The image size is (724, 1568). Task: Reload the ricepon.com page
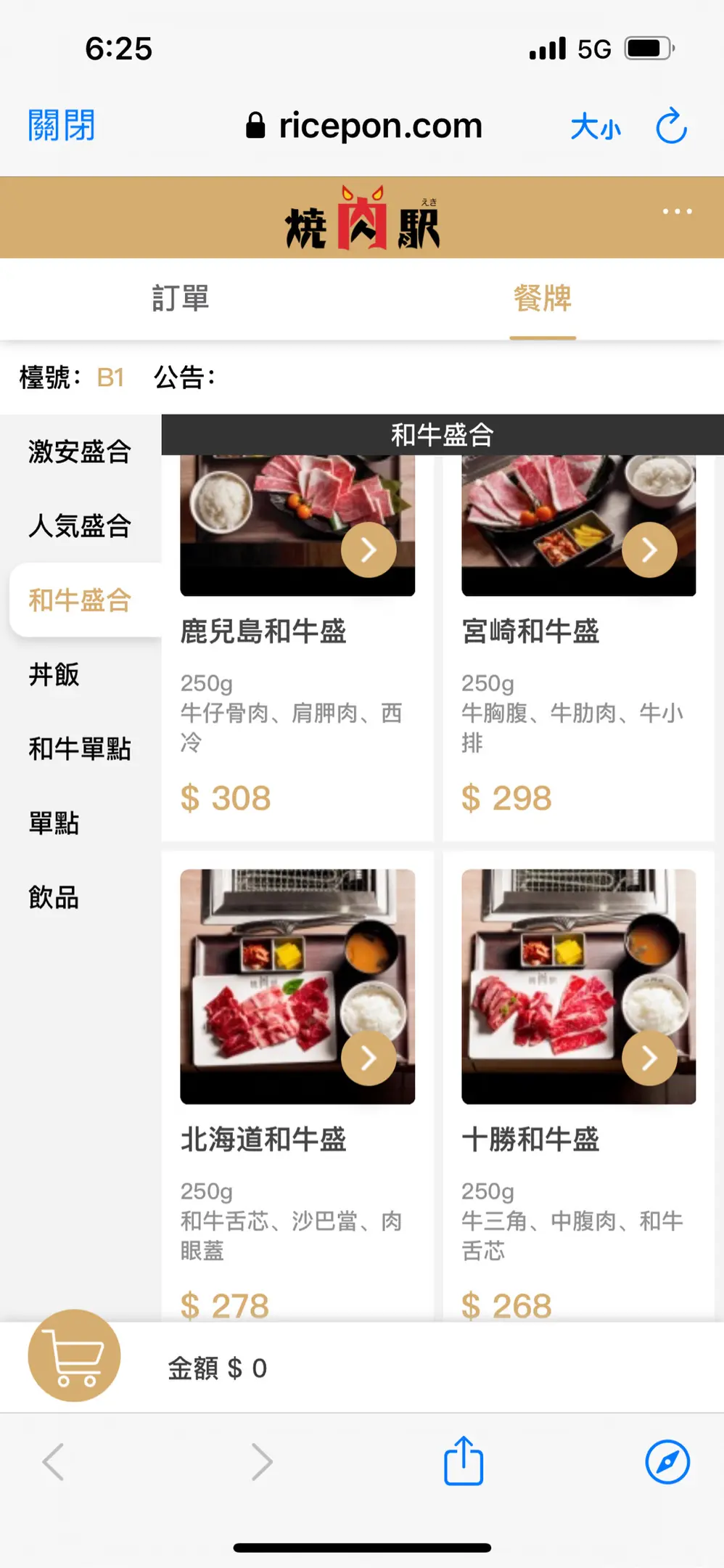671,126
